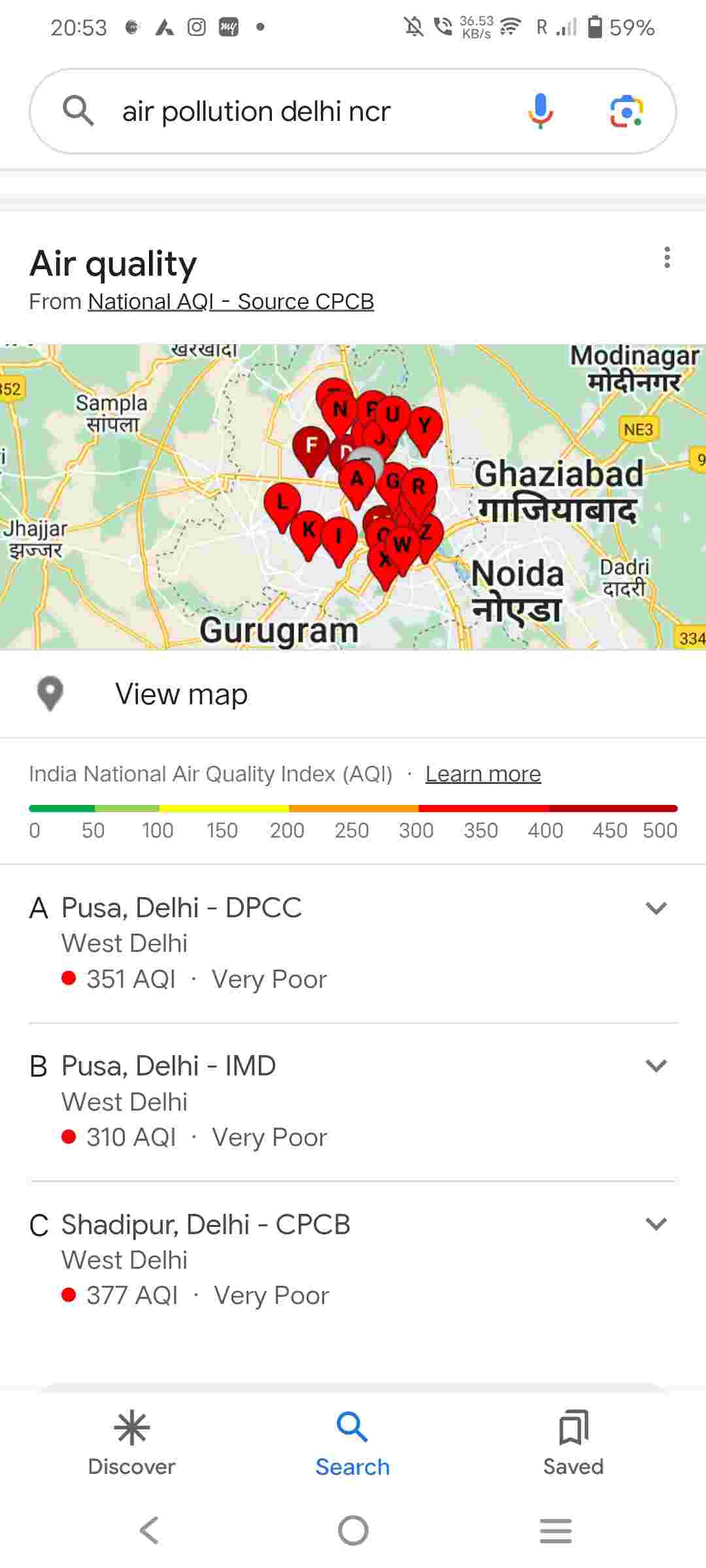The image size is (706, 1568).
Task: Tap View map row
Action: [x=182, y=694]
